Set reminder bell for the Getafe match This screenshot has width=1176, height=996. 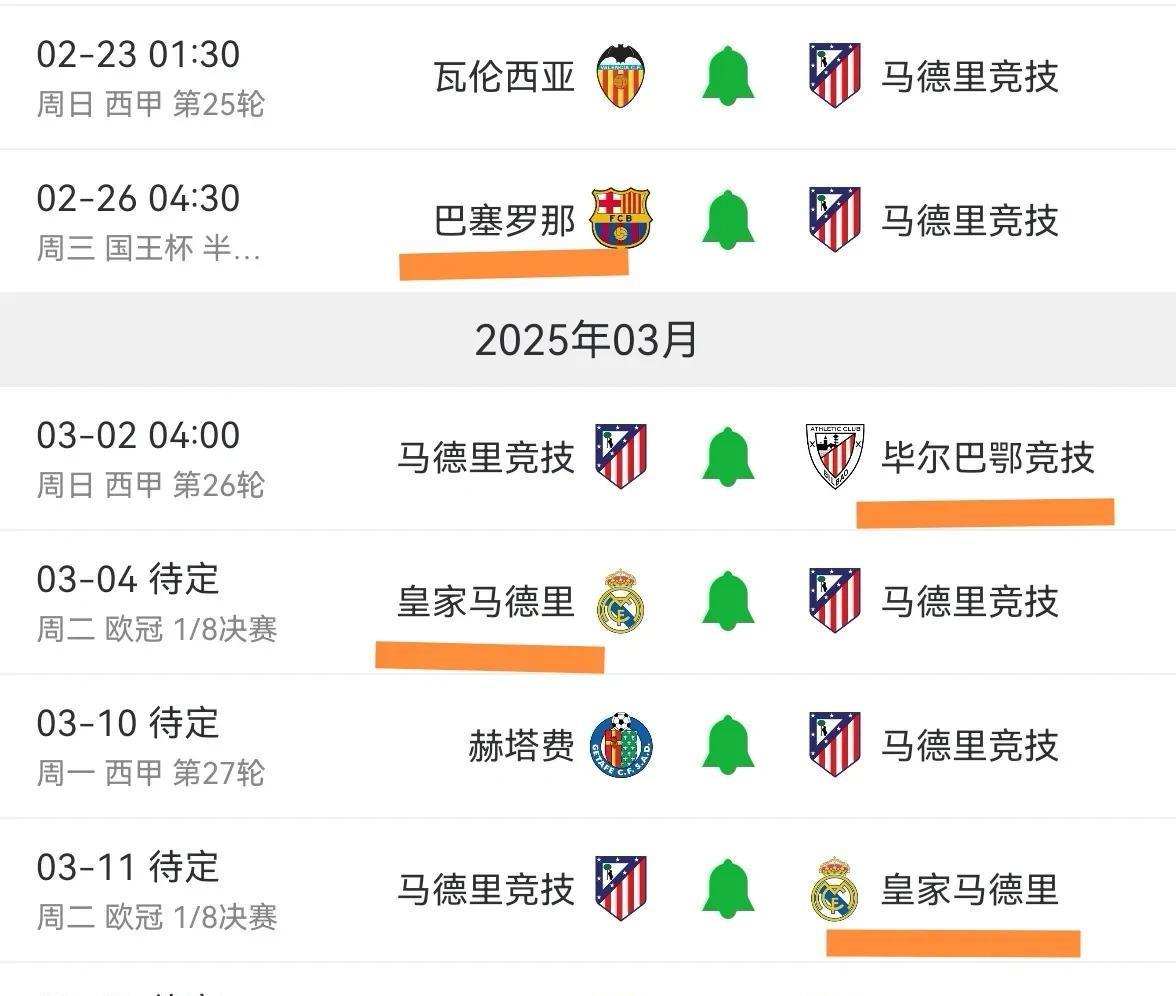(728, 745)
